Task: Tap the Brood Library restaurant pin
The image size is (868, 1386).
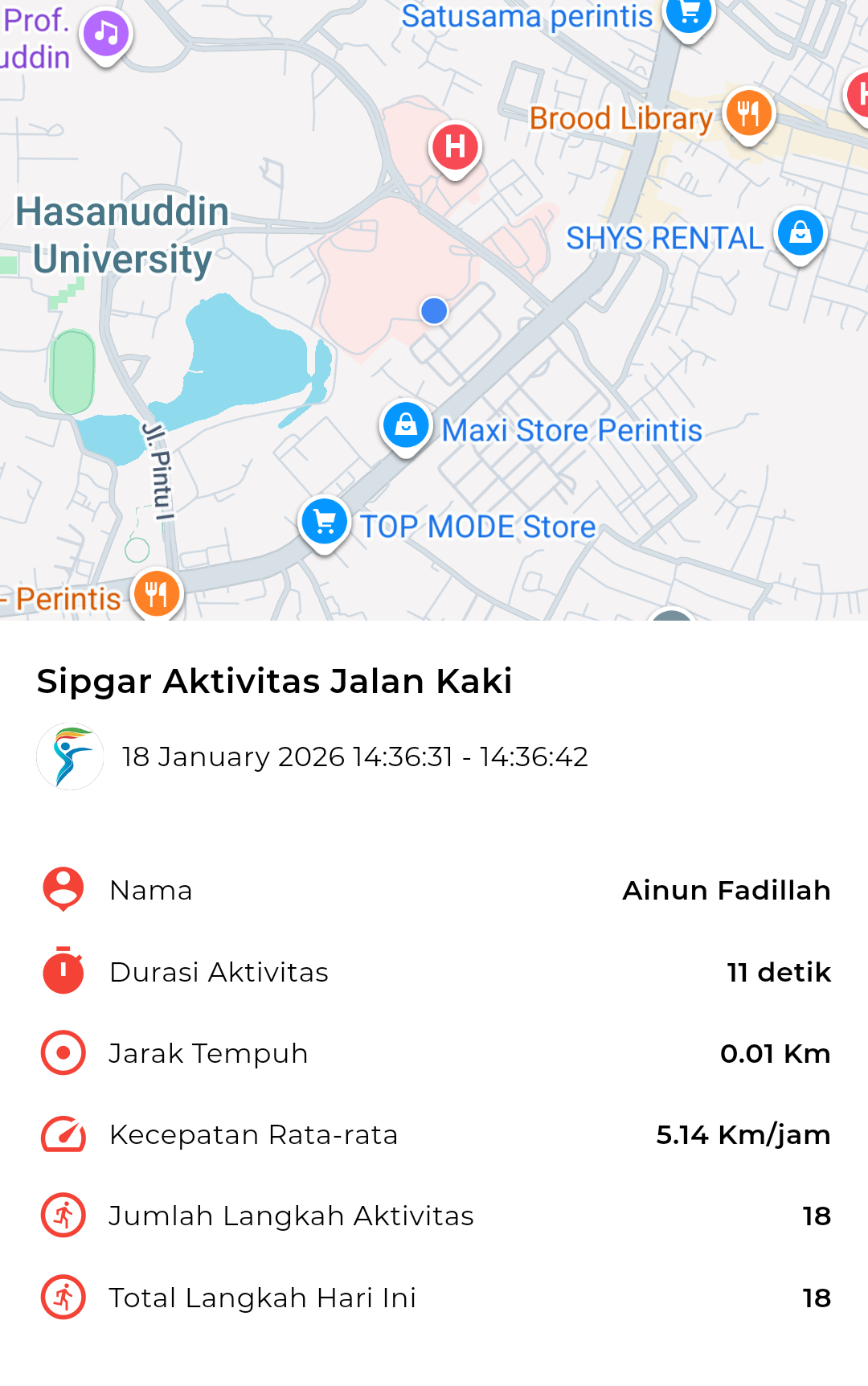Action: [x=748, y=114]
